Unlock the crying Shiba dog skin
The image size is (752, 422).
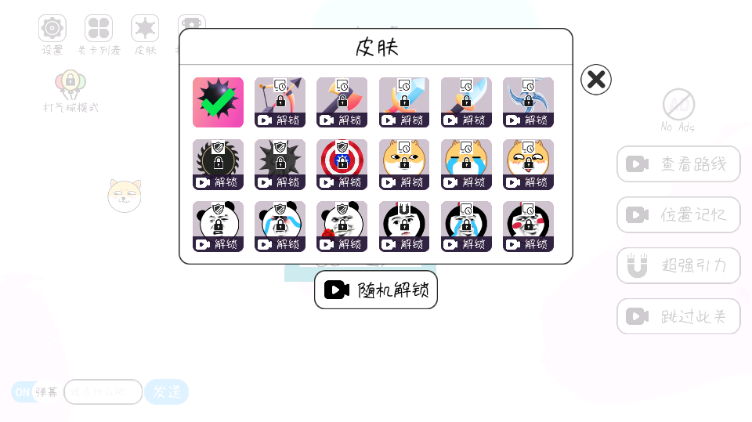466,164
